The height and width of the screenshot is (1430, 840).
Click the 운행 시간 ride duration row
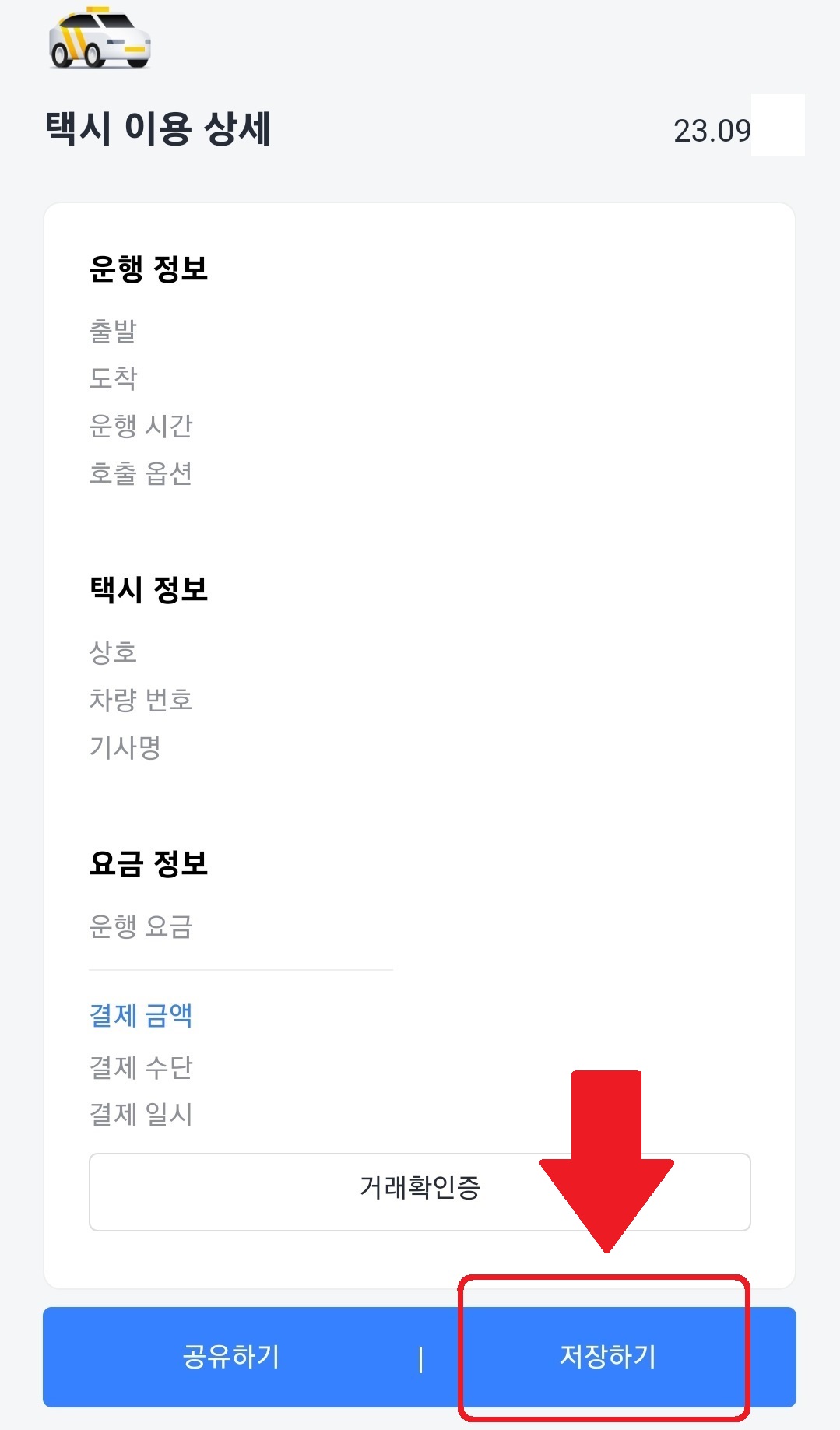(142, 426)
